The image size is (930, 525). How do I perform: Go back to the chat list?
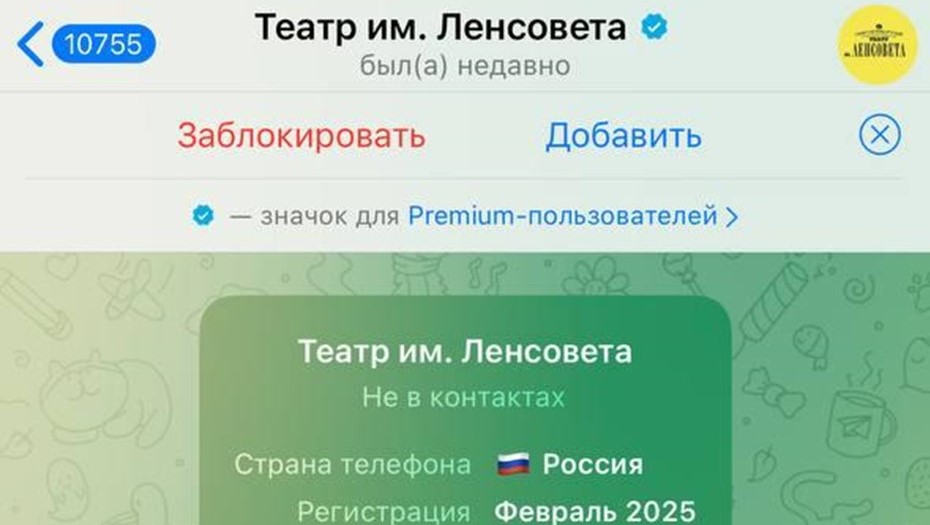click(85, 45)
